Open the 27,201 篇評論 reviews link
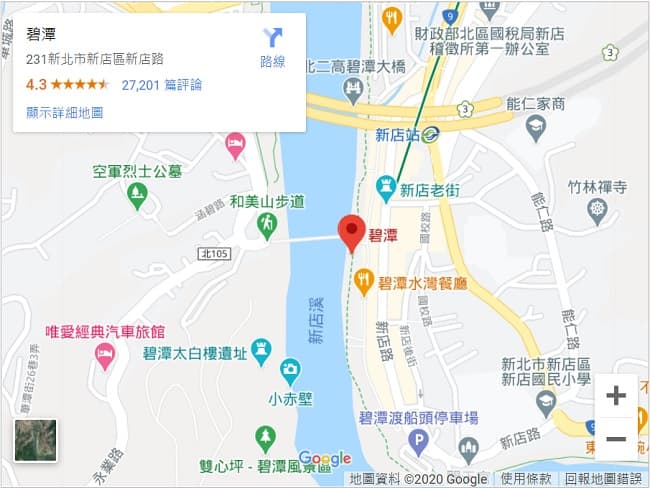This screenshot has width=650, height=488. 161,85
